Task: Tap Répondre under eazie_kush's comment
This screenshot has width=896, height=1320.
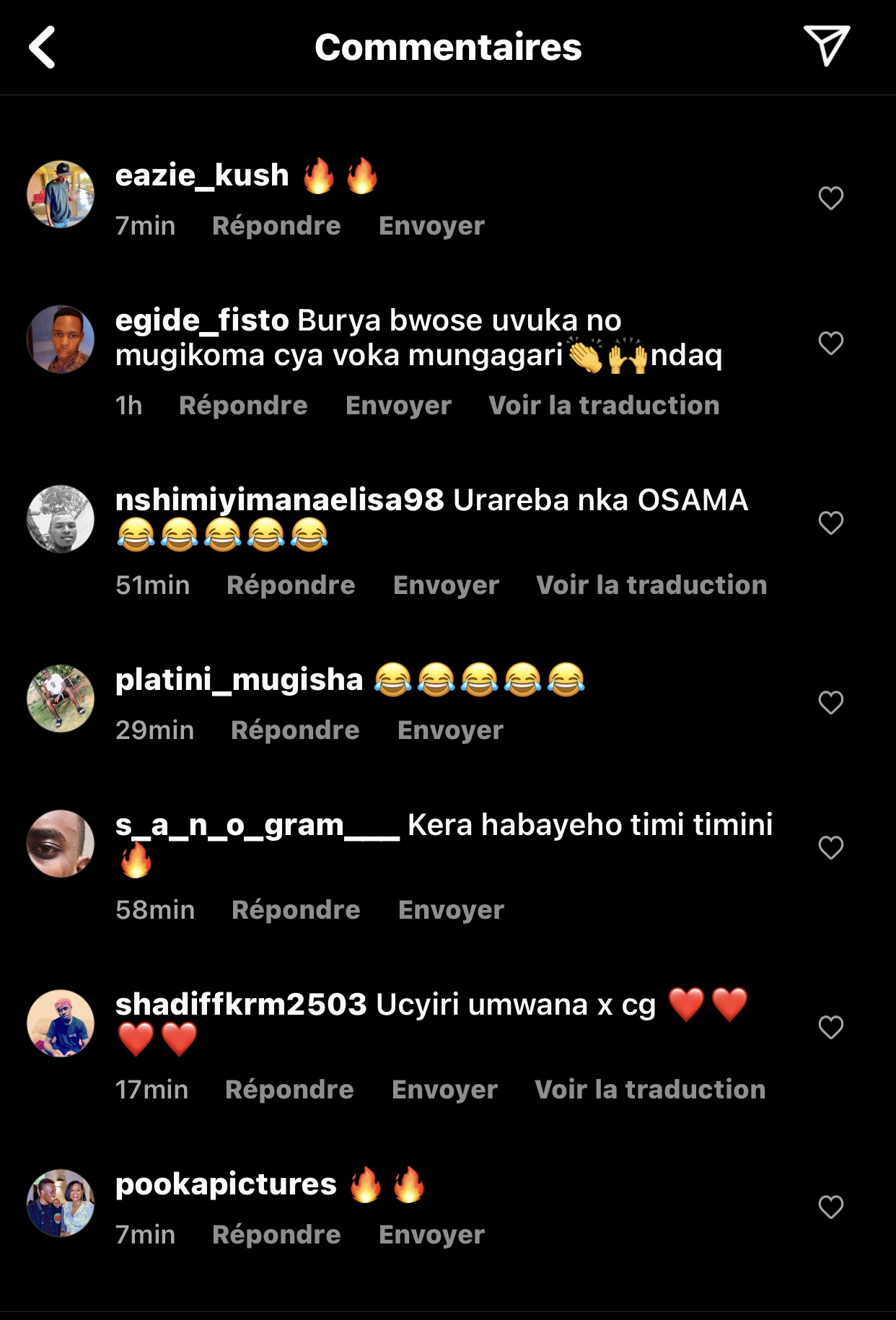Action: point(276,226)
